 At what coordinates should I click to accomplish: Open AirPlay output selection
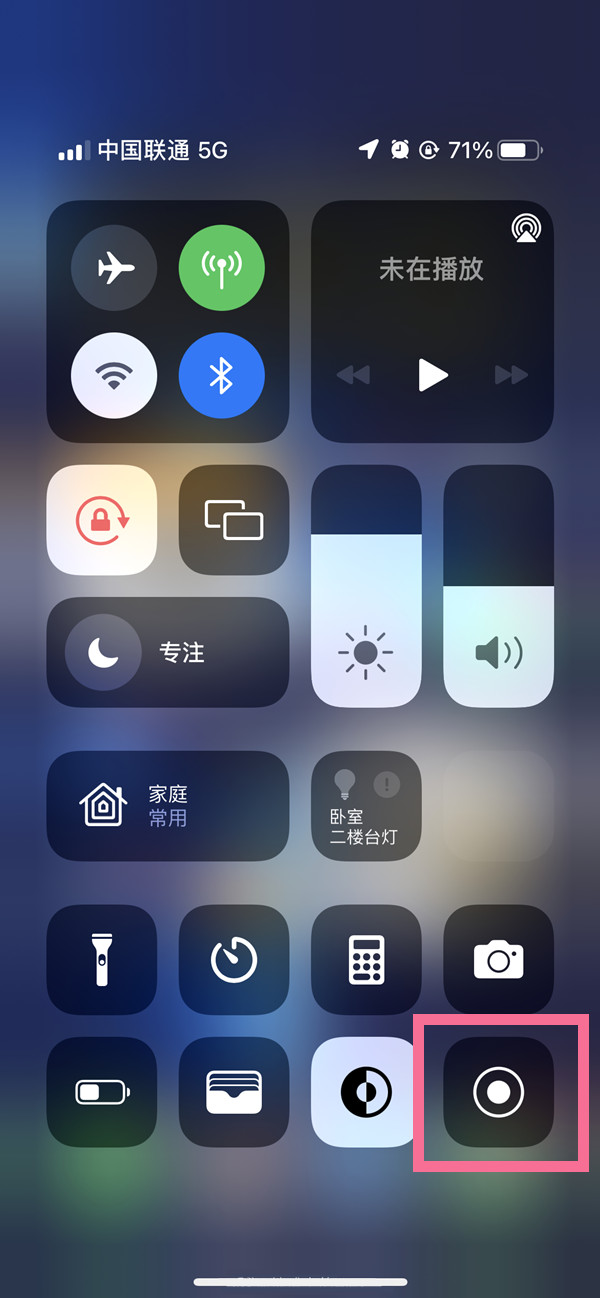[526, 228]
